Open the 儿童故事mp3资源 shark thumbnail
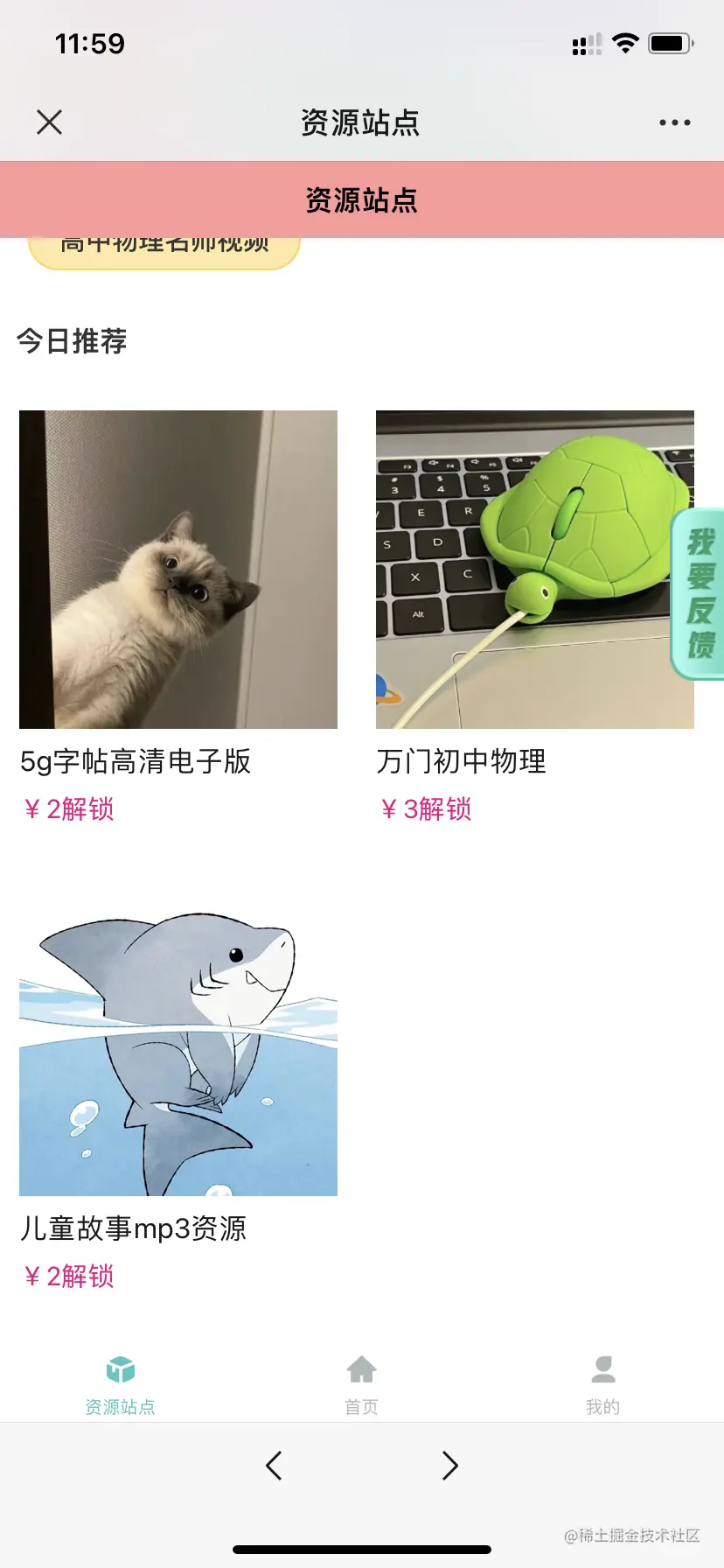Viewport: 724px width, 1568px height. click(x=178, y=1038)
